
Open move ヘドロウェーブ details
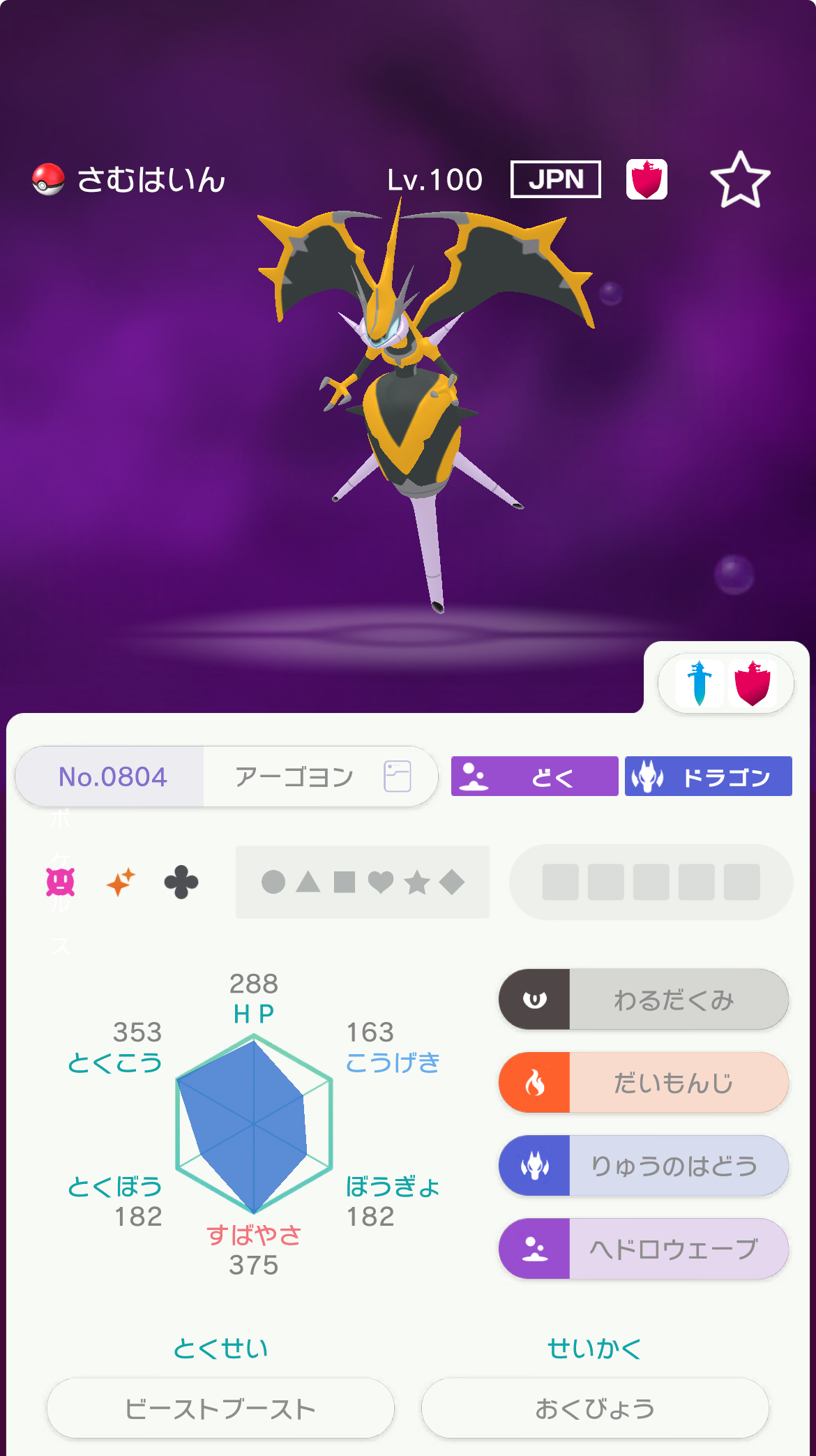click(x=643, y=1248)
